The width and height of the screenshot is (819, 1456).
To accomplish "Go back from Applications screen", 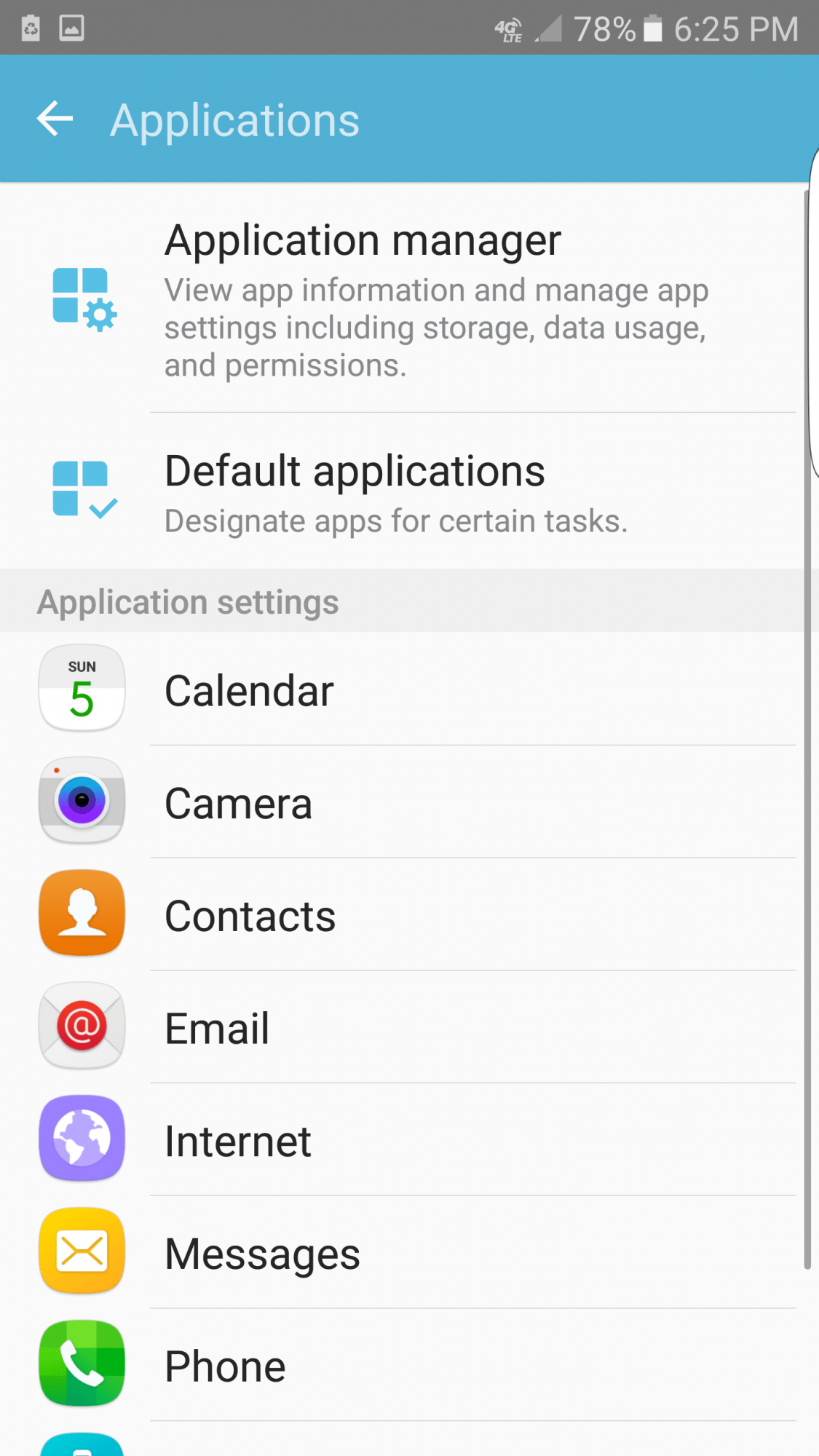I will coord(55,119).
